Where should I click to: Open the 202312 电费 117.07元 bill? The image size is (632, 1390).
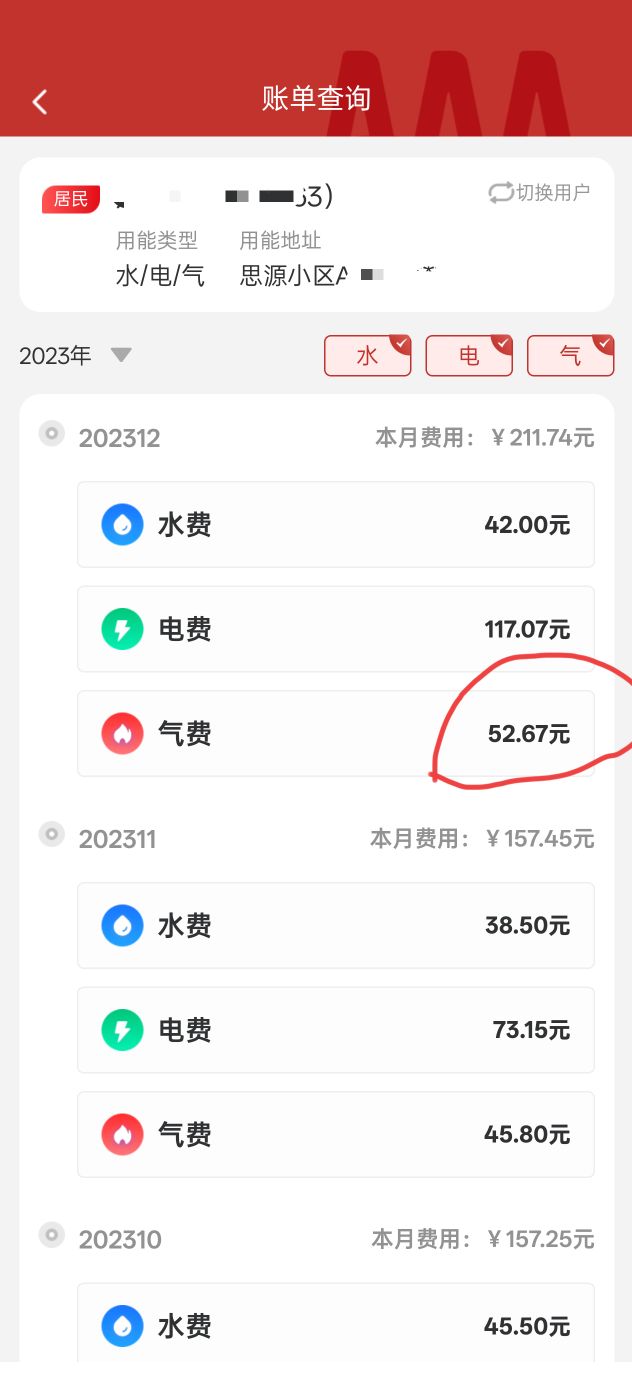point(335,629)
